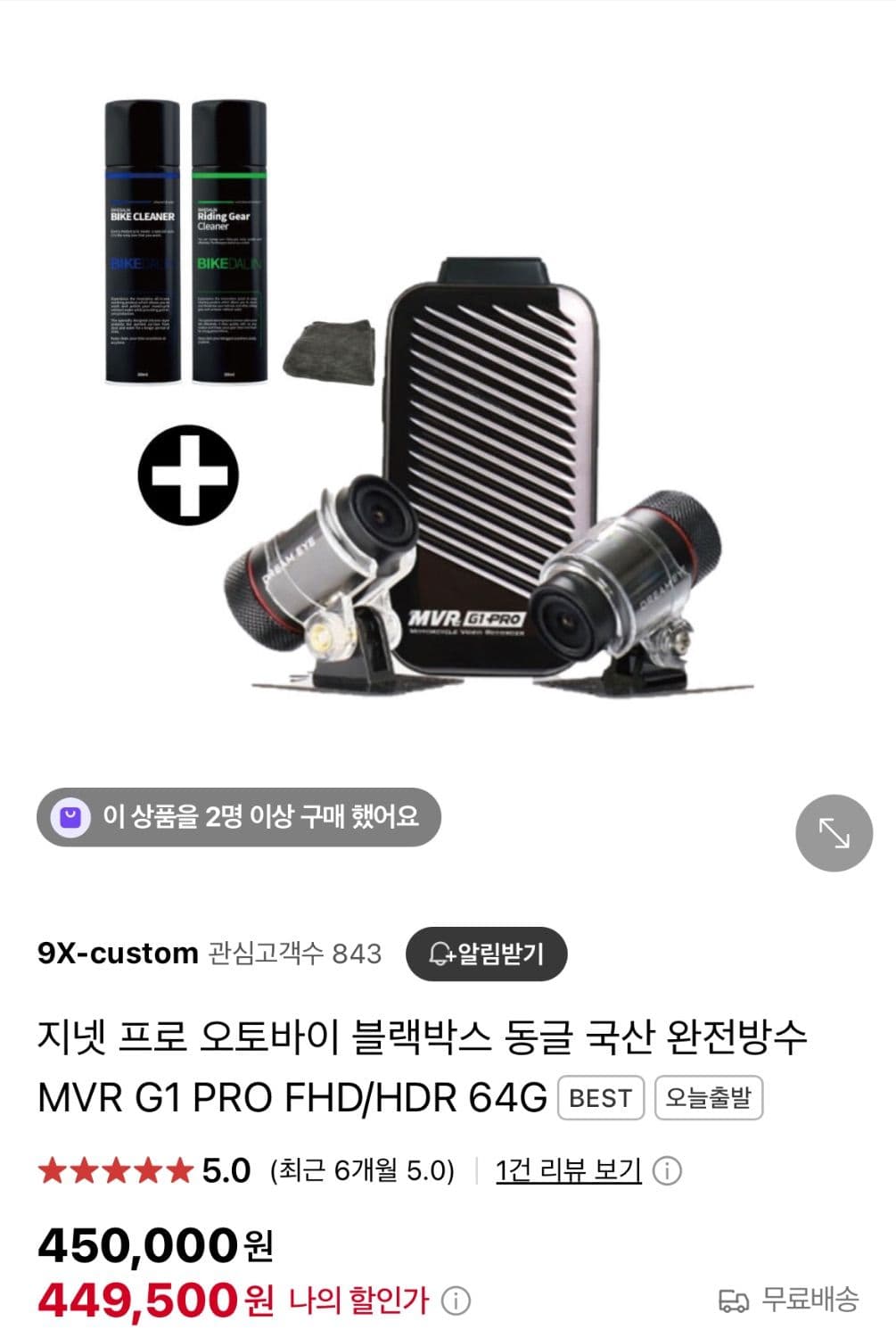Open the 9X-custom store page

coord(118,954)
